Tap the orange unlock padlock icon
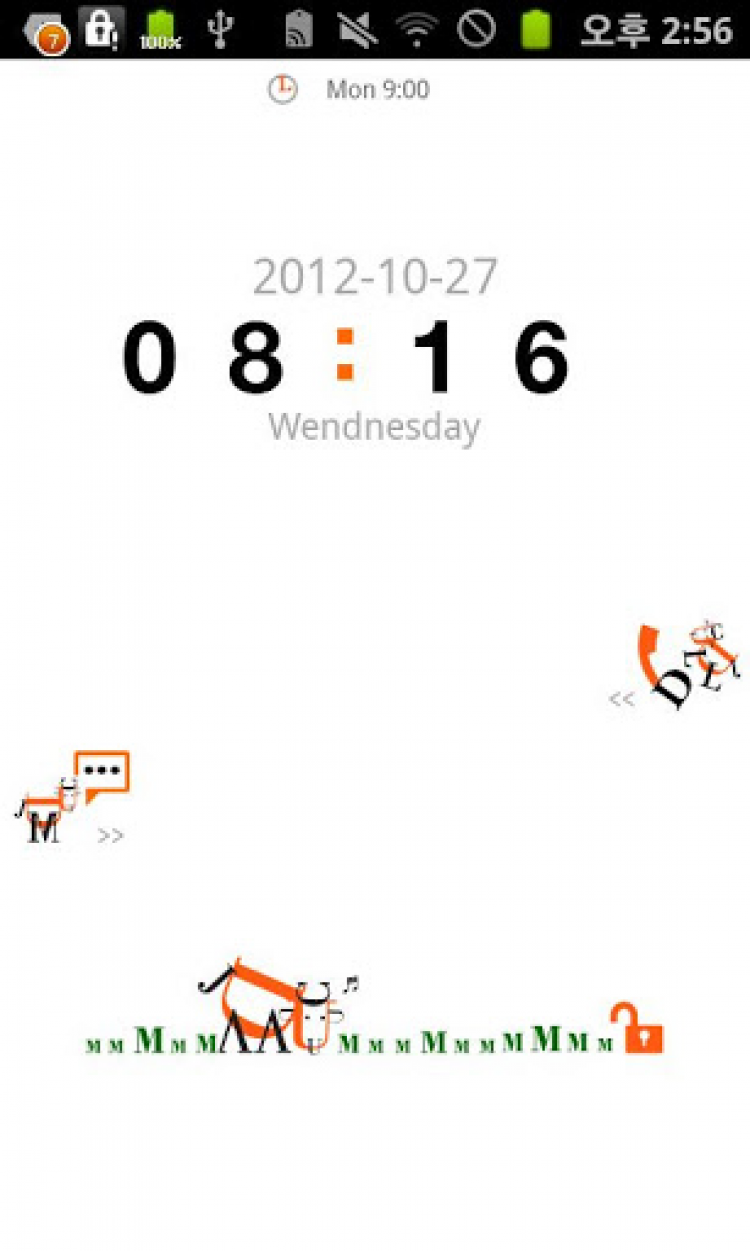 (x=643, y=1029)
